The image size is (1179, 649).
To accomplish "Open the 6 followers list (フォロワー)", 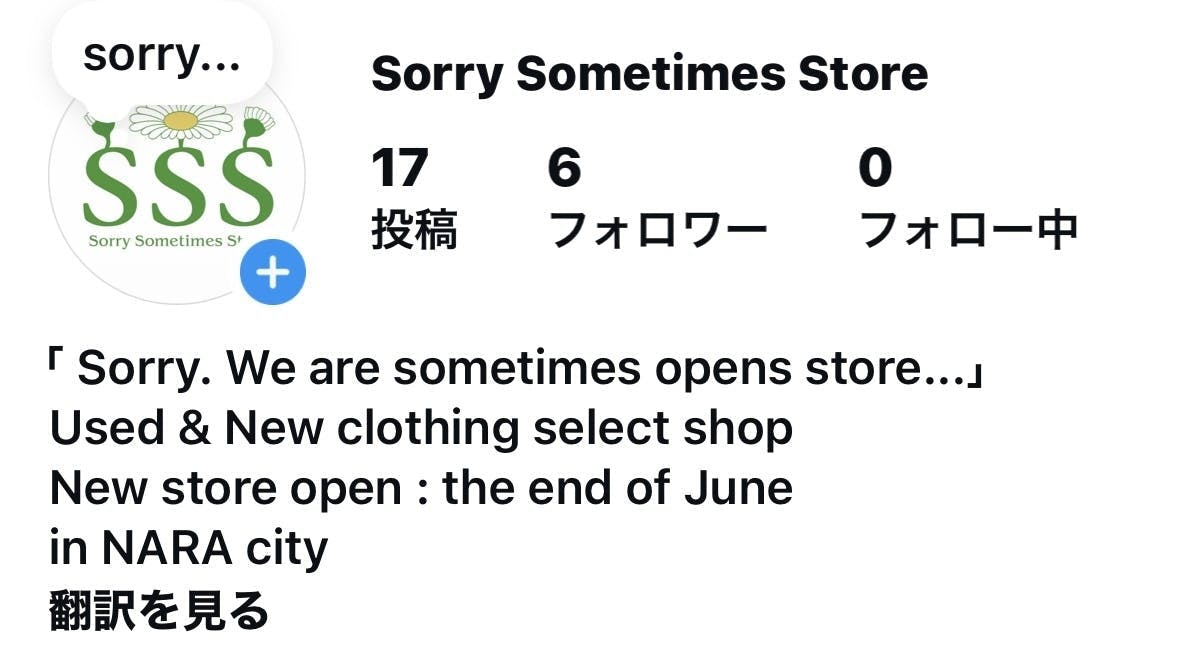I will click(658, 199).
